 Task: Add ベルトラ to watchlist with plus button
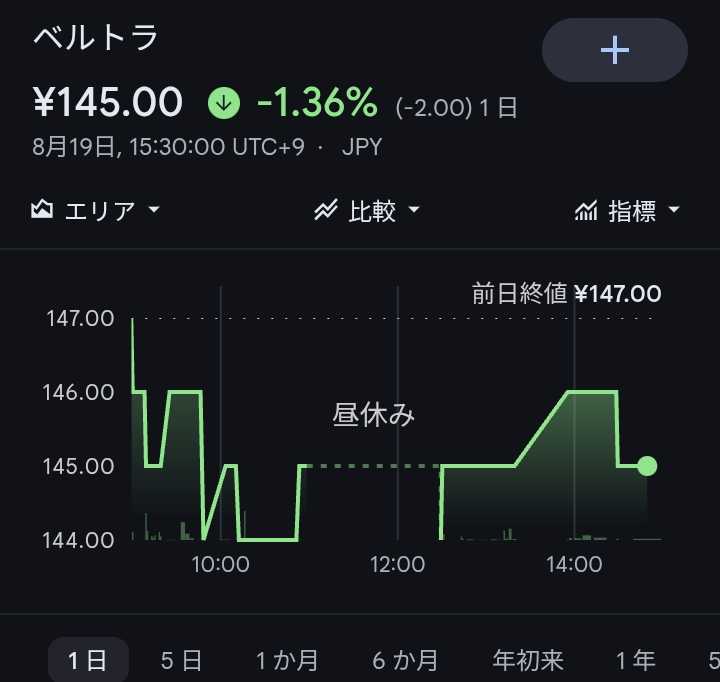pyautogui.click(x=614, y=50)
